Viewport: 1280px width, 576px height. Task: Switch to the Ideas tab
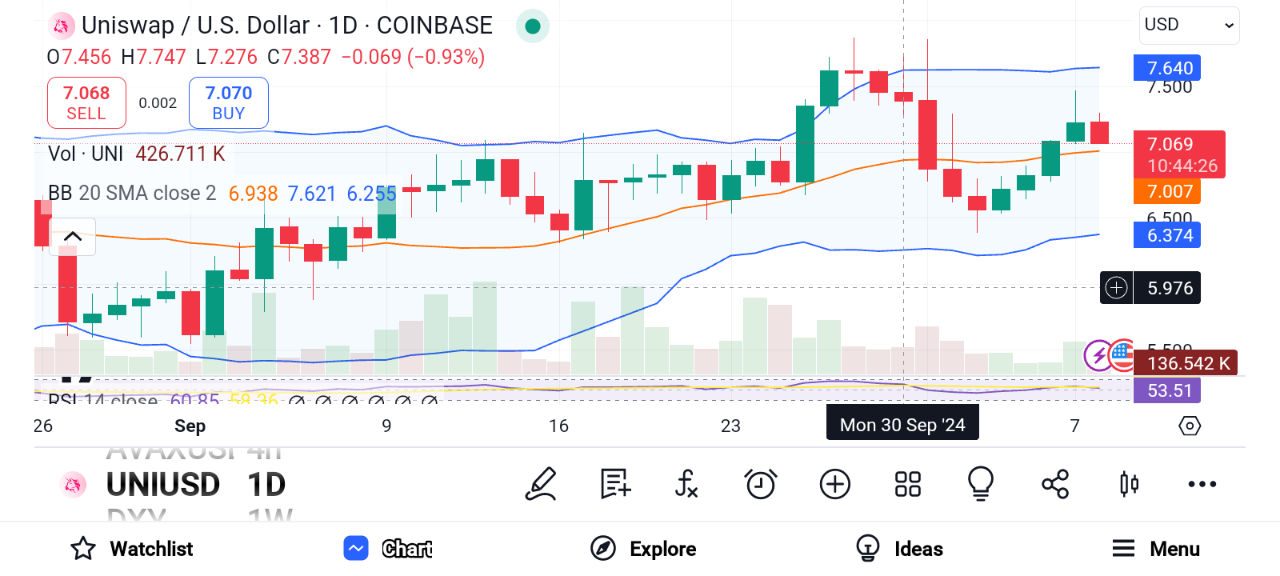pyautogui.click(x=899, y=548)
